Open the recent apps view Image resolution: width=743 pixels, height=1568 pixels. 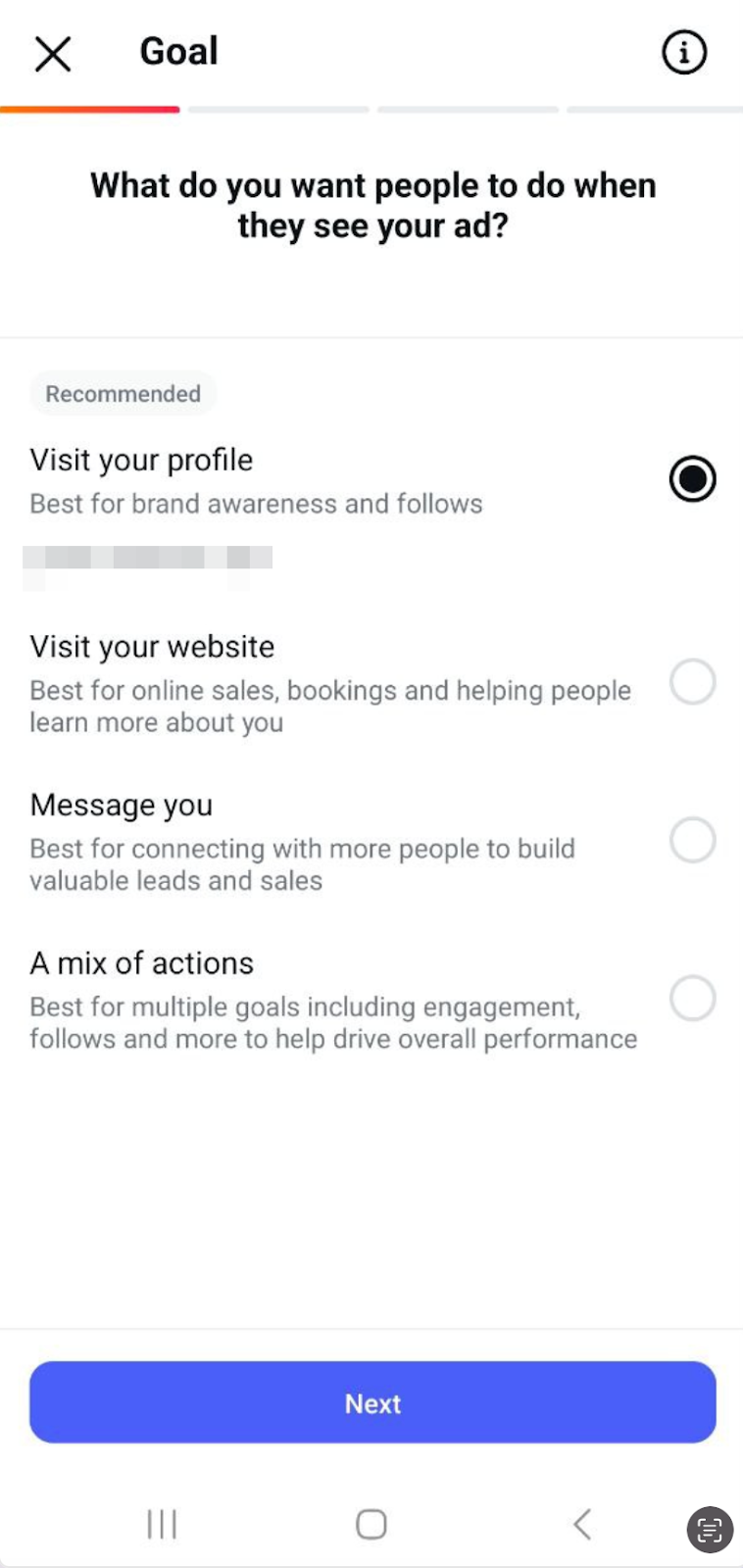pyautogui.click(x=162, y=1524)
